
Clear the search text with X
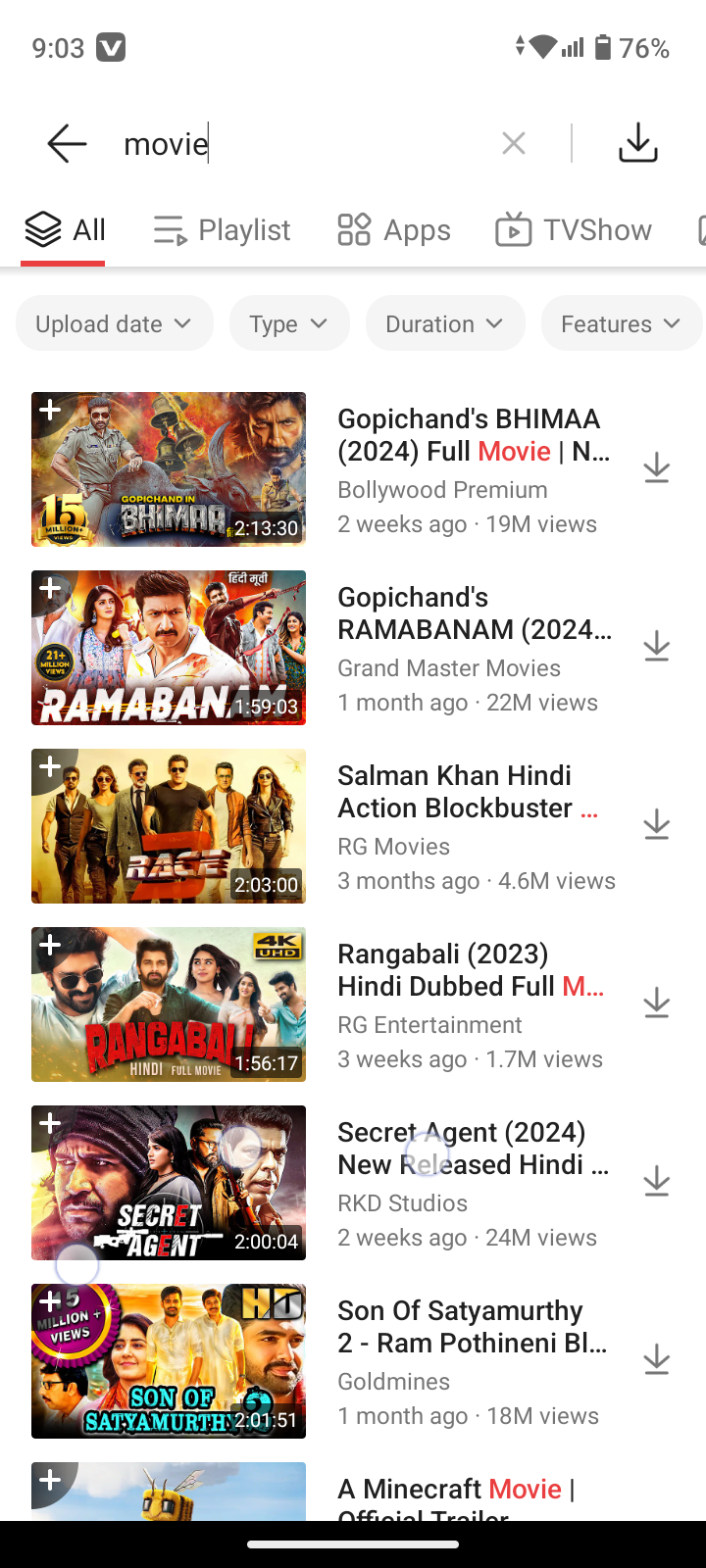(x=514, y=144)
